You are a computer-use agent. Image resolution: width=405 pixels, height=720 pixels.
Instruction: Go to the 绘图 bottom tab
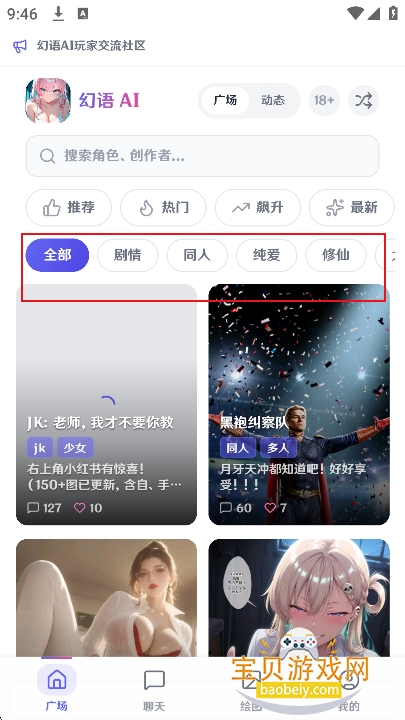tap(251, 690)
